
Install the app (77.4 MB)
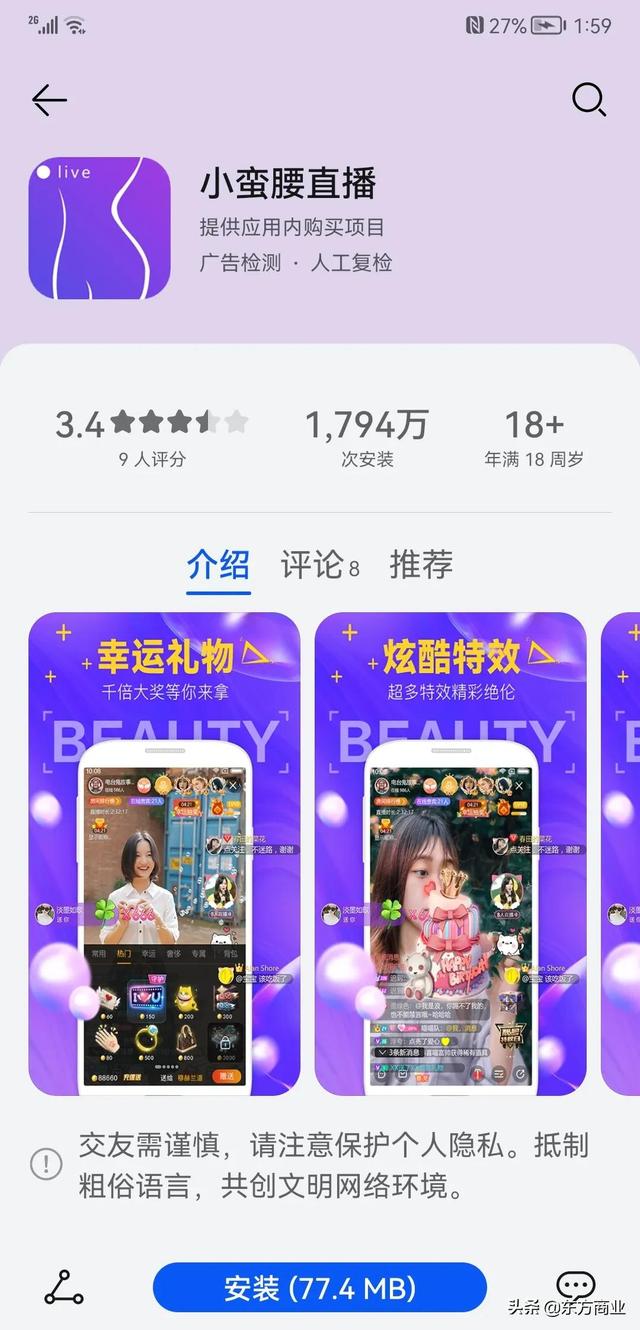point(320,1287)
